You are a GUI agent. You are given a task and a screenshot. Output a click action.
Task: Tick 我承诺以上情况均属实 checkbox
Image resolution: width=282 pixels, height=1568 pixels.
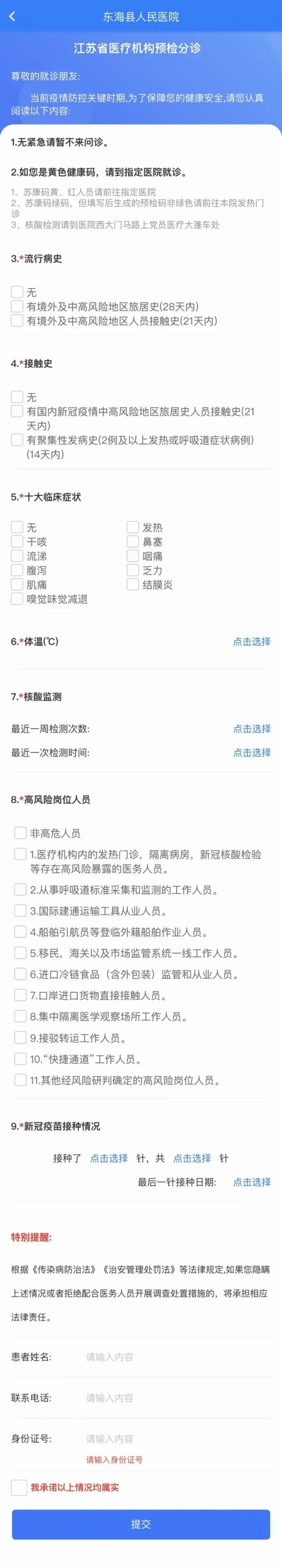(19, 1487)
